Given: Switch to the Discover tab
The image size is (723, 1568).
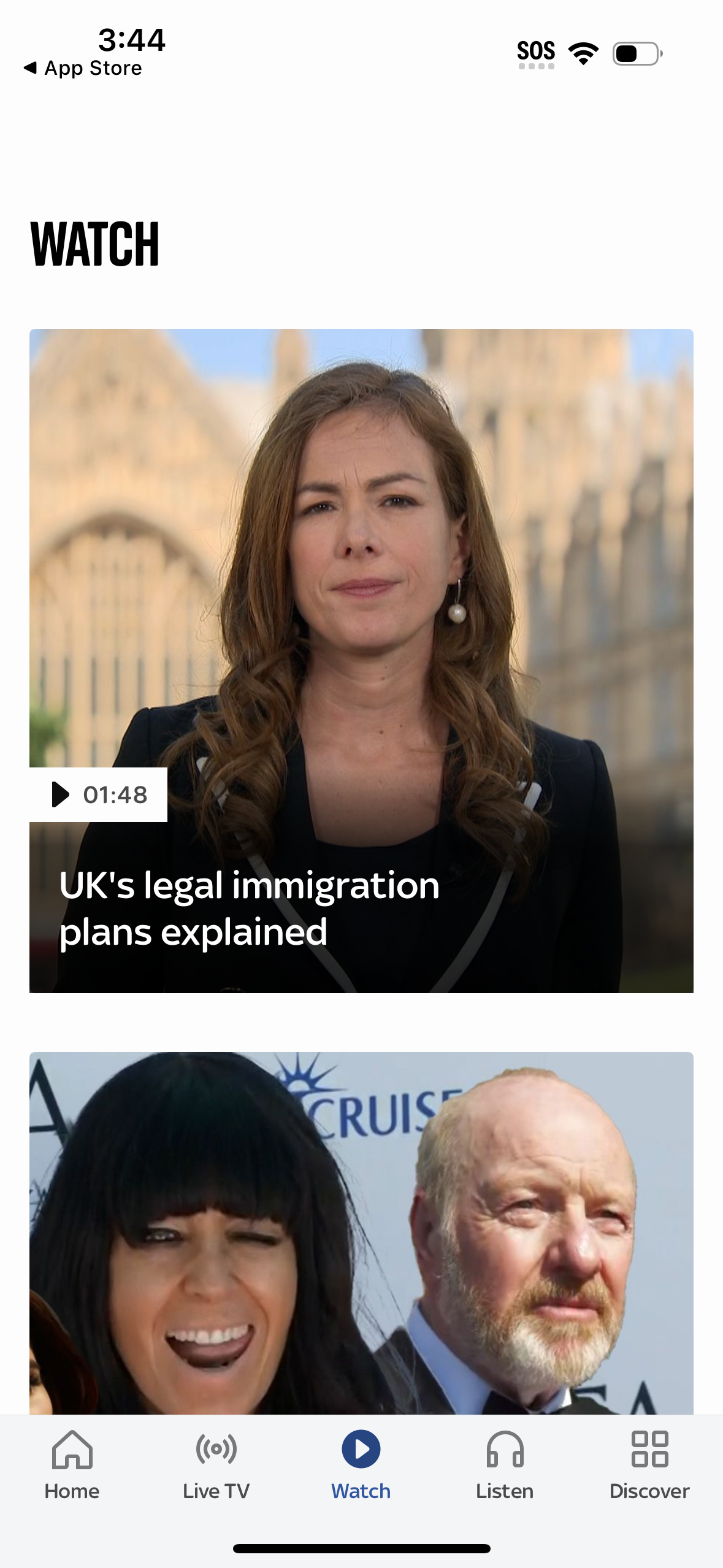Looking at the screenshot, I should tap(650, 1492).
